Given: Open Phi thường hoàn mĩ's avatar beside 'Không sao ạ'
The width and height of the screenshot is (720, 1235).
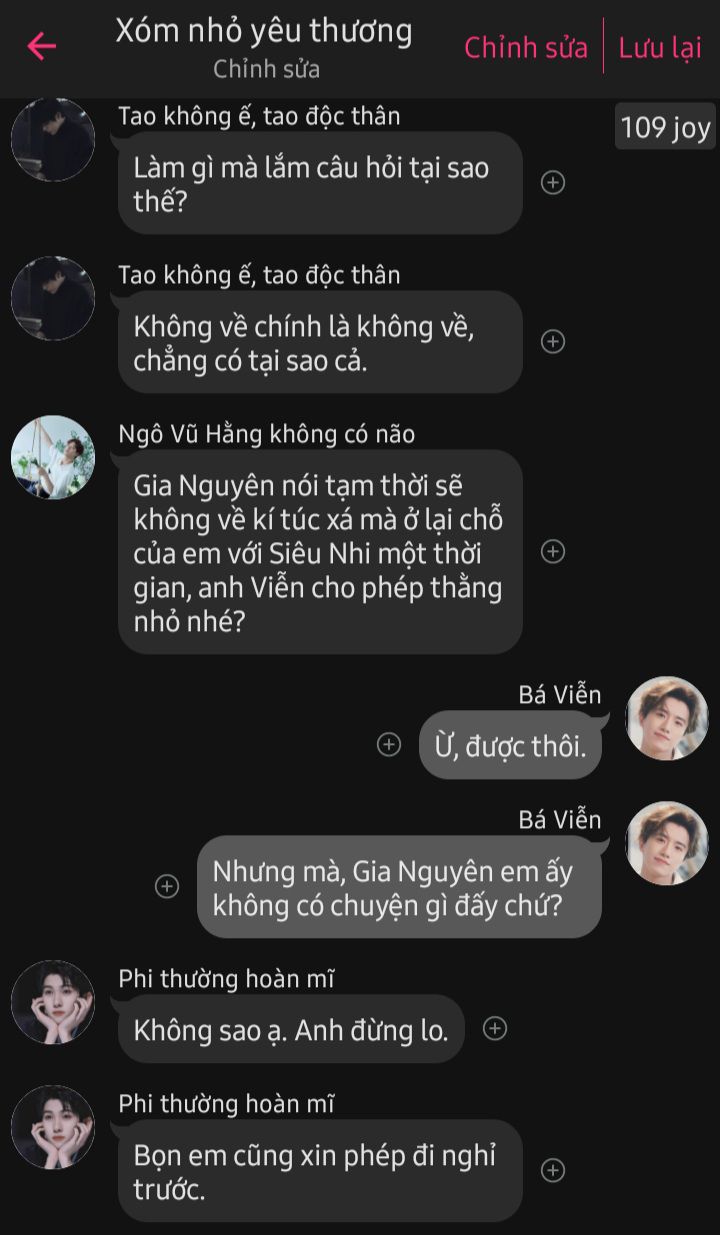Looking at the screenshot, I should [52, 1002].
